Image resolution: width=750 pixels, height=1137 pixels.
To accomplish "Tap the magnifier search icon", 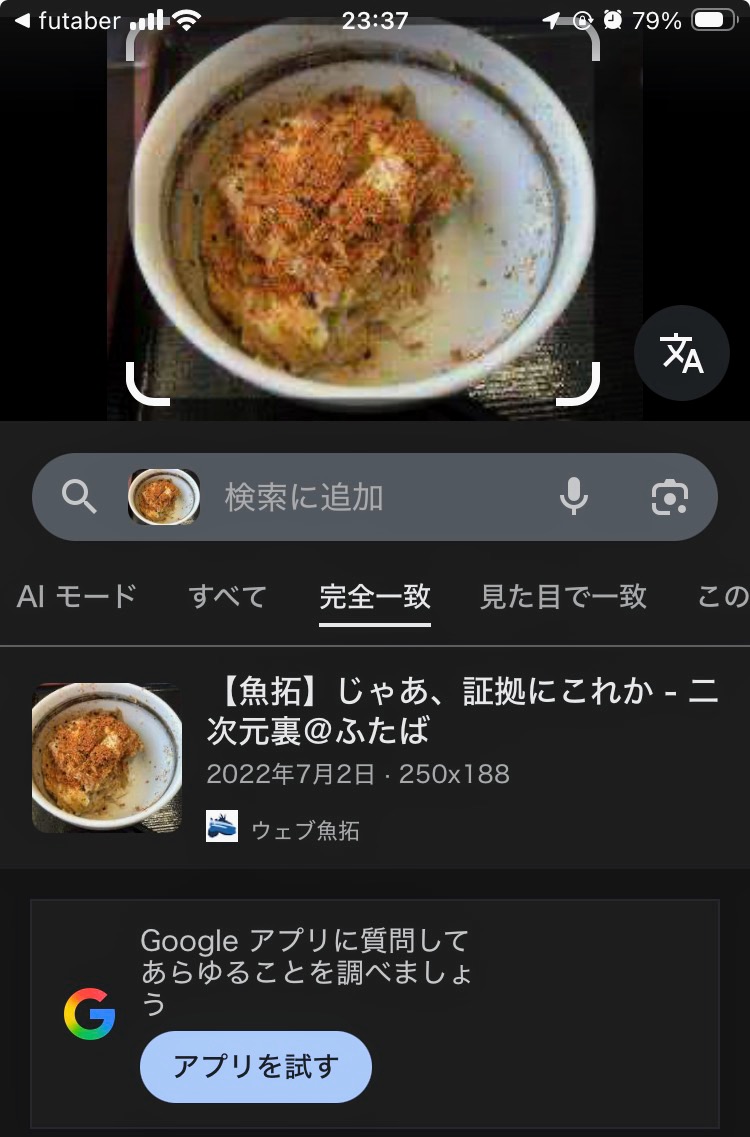I will tap(79, 497).
